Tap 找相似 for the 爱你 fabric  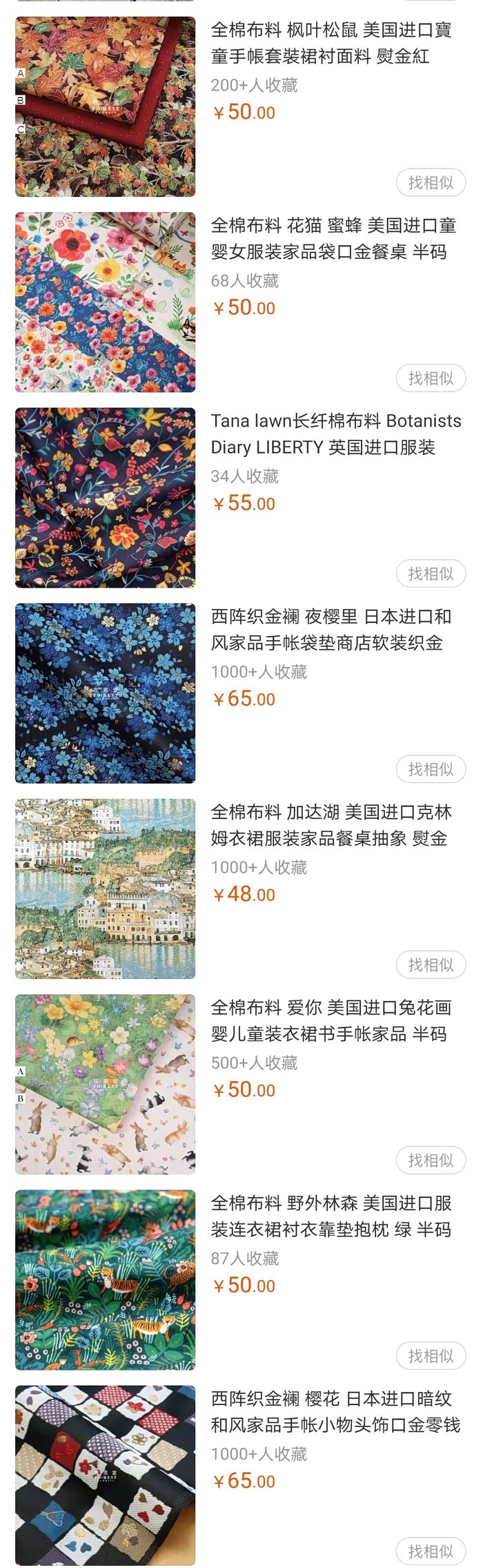coord(431,1160)
